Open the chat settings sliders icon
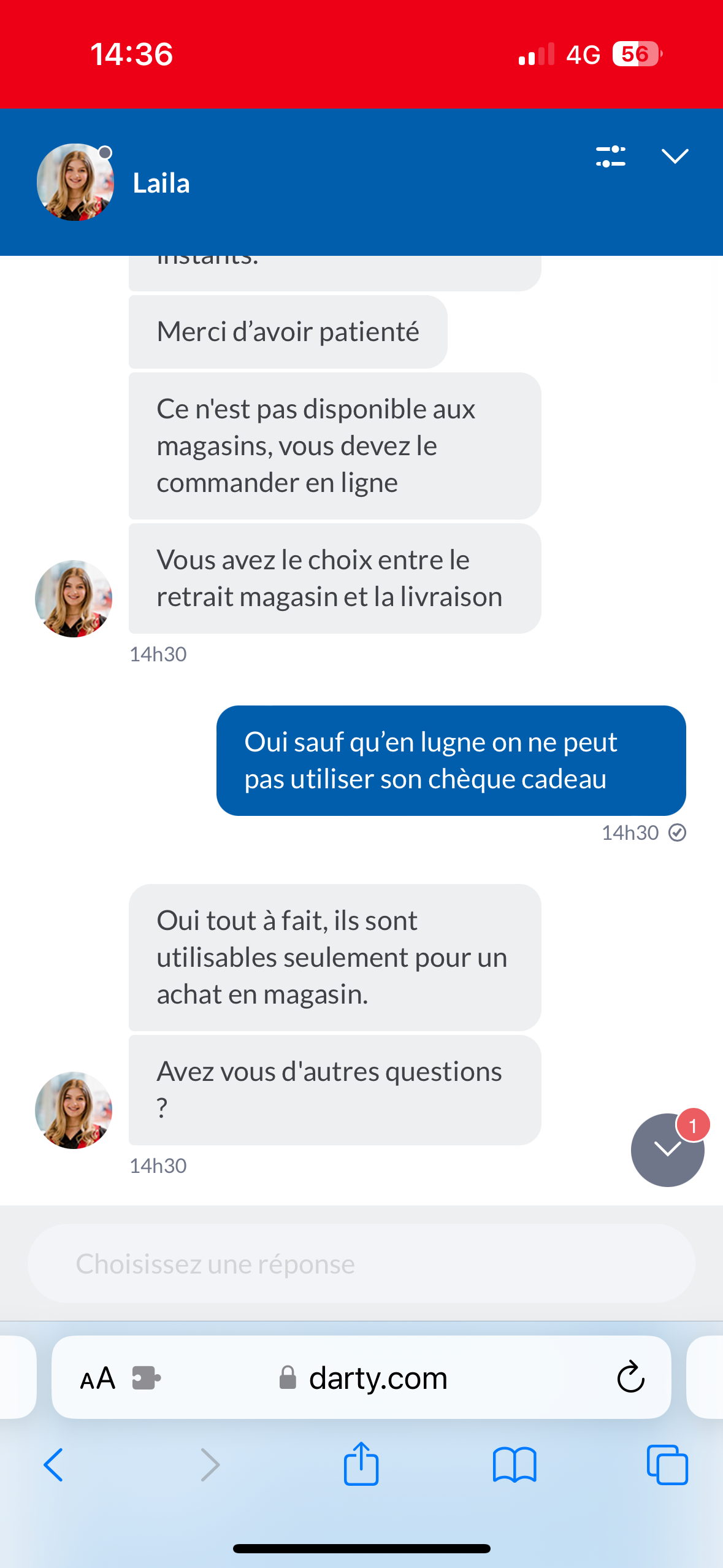Image resolution: width=723 pixels, height=1568 pixels. pyautogui.click(x=611, y=156)
